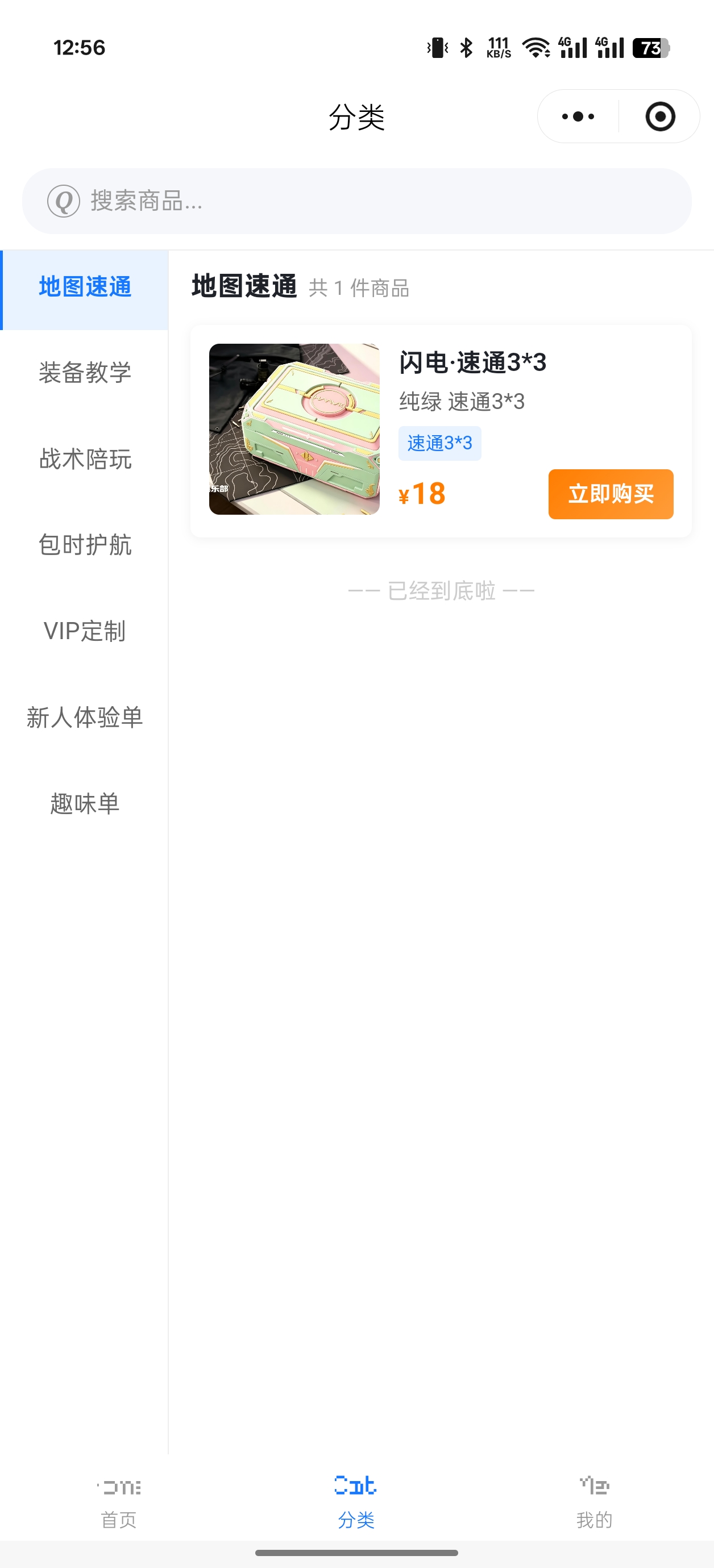Go to the 首页 tab

(x=119, y=1502)
